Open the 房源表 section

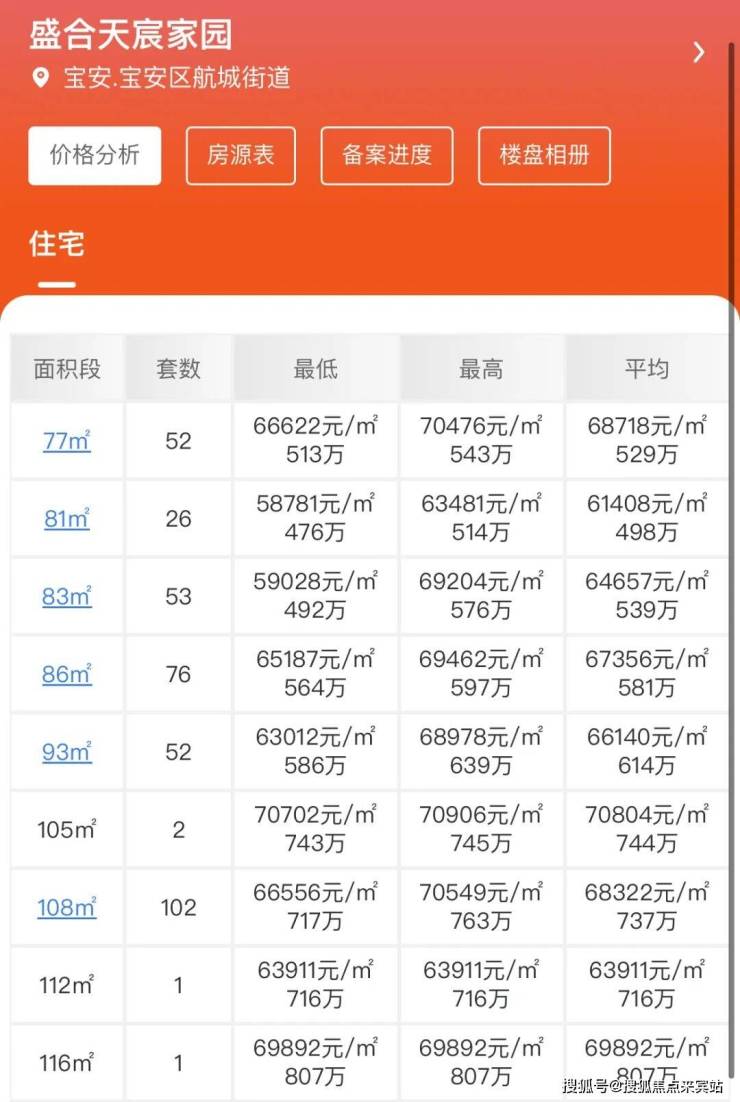(x=241, y=156)
